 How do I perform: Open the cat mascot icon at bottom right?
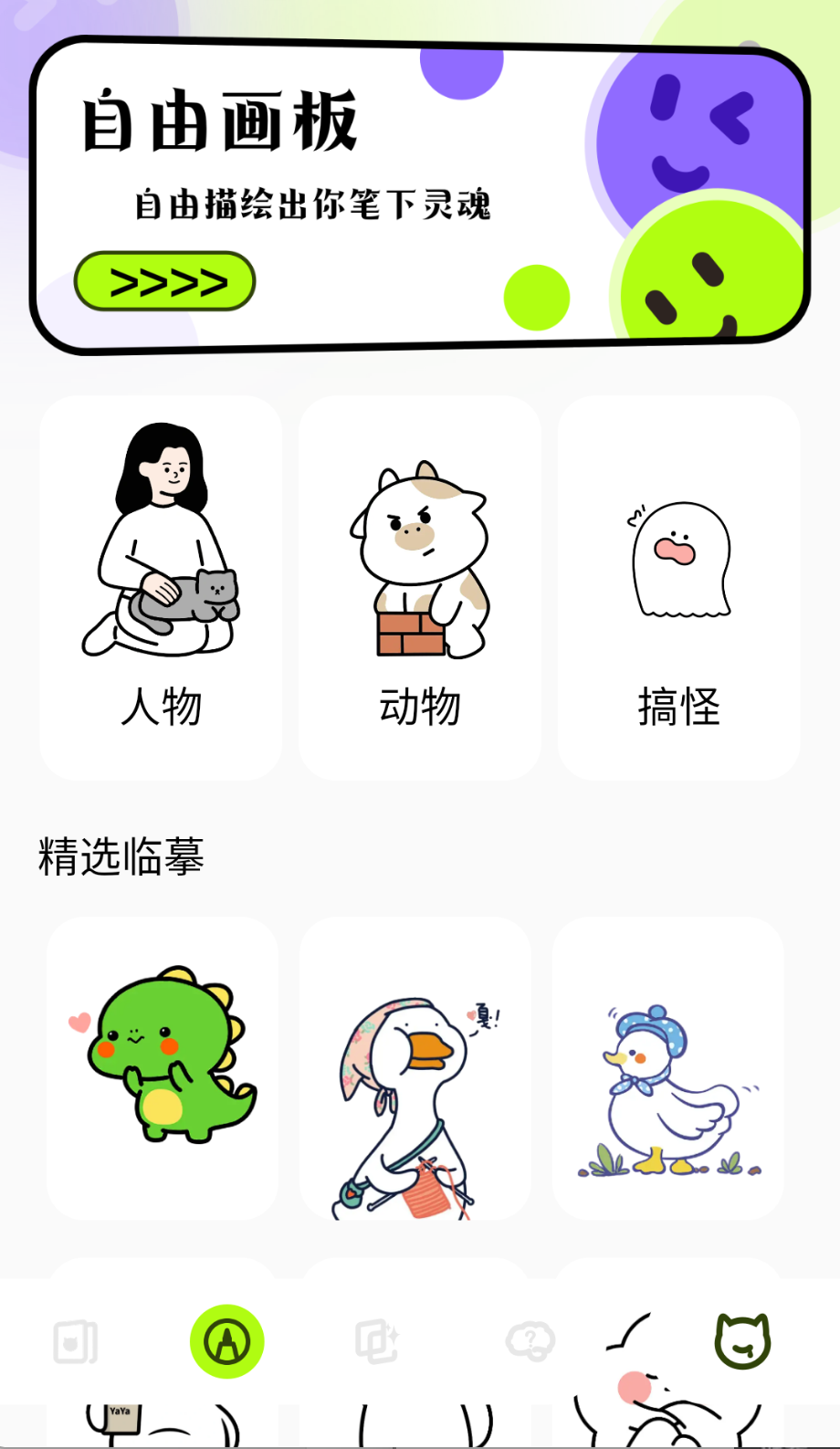pyautogui.click(x=741, y=1340)
